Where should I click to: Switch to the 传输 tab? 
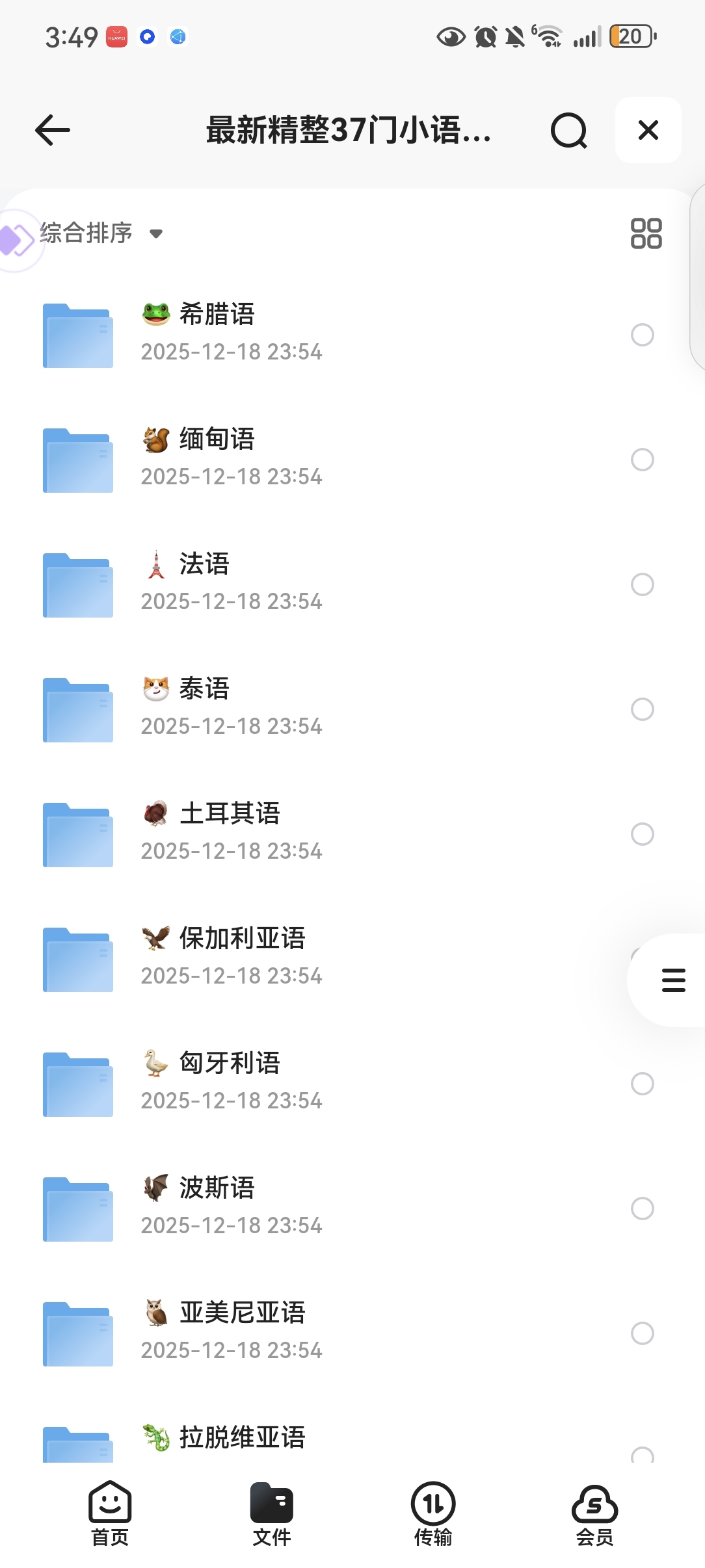click(433, 1513)
